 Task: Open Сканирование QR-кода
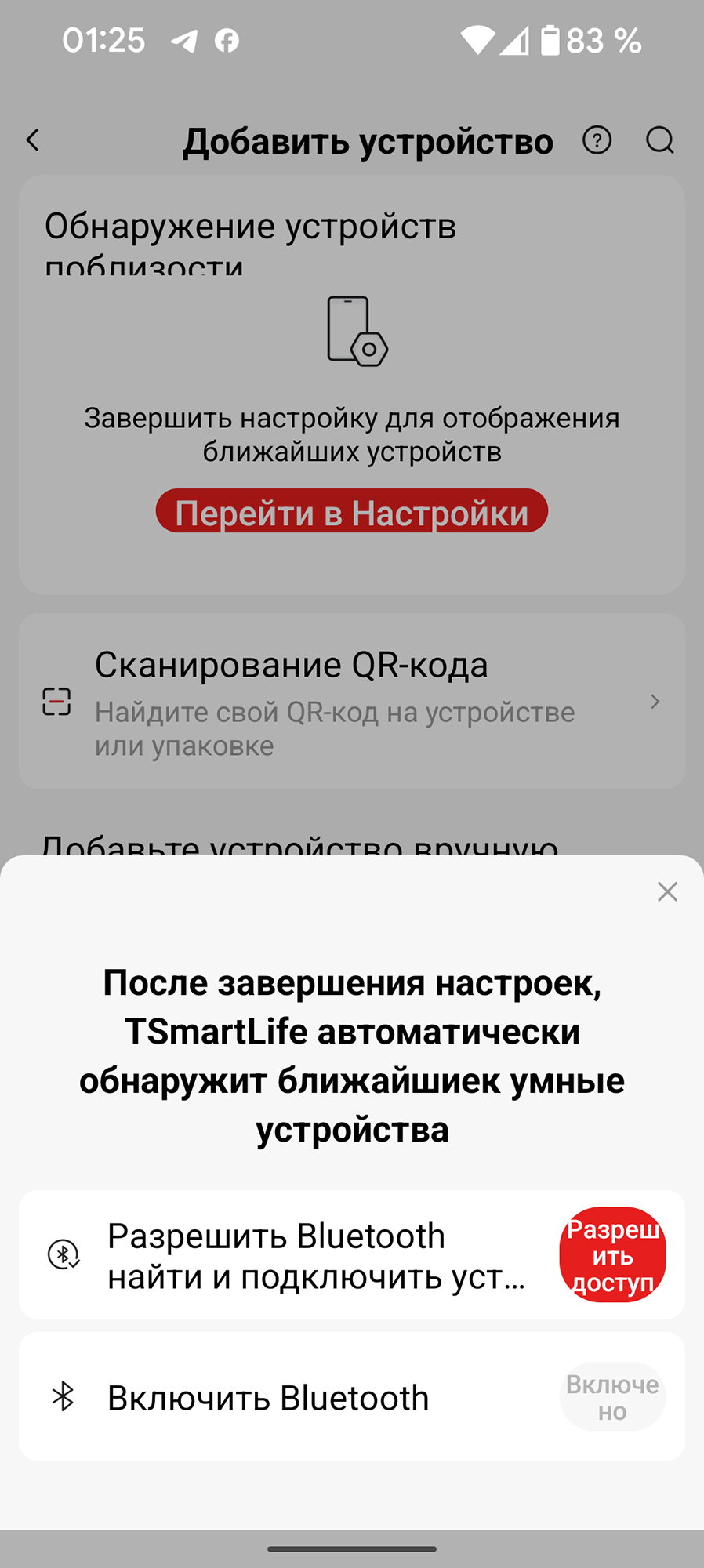(352, 701)
